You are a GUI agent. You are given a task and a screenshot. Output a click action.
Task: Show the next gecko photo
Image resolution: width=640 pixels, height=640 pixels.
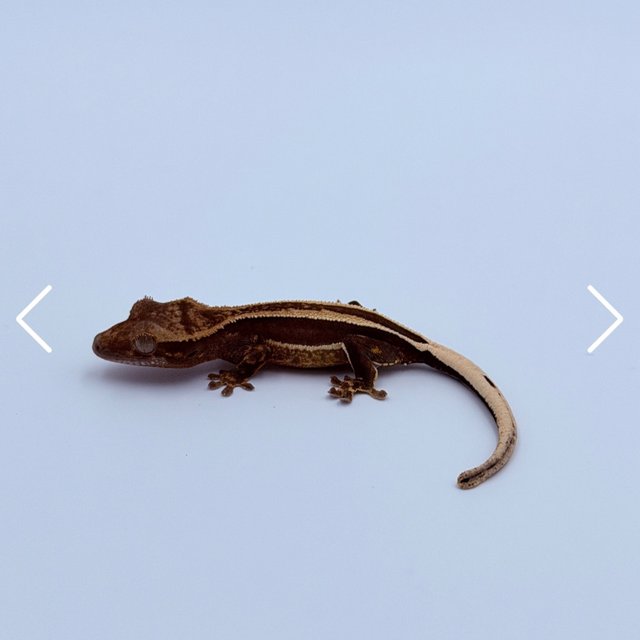click(604, 319)
